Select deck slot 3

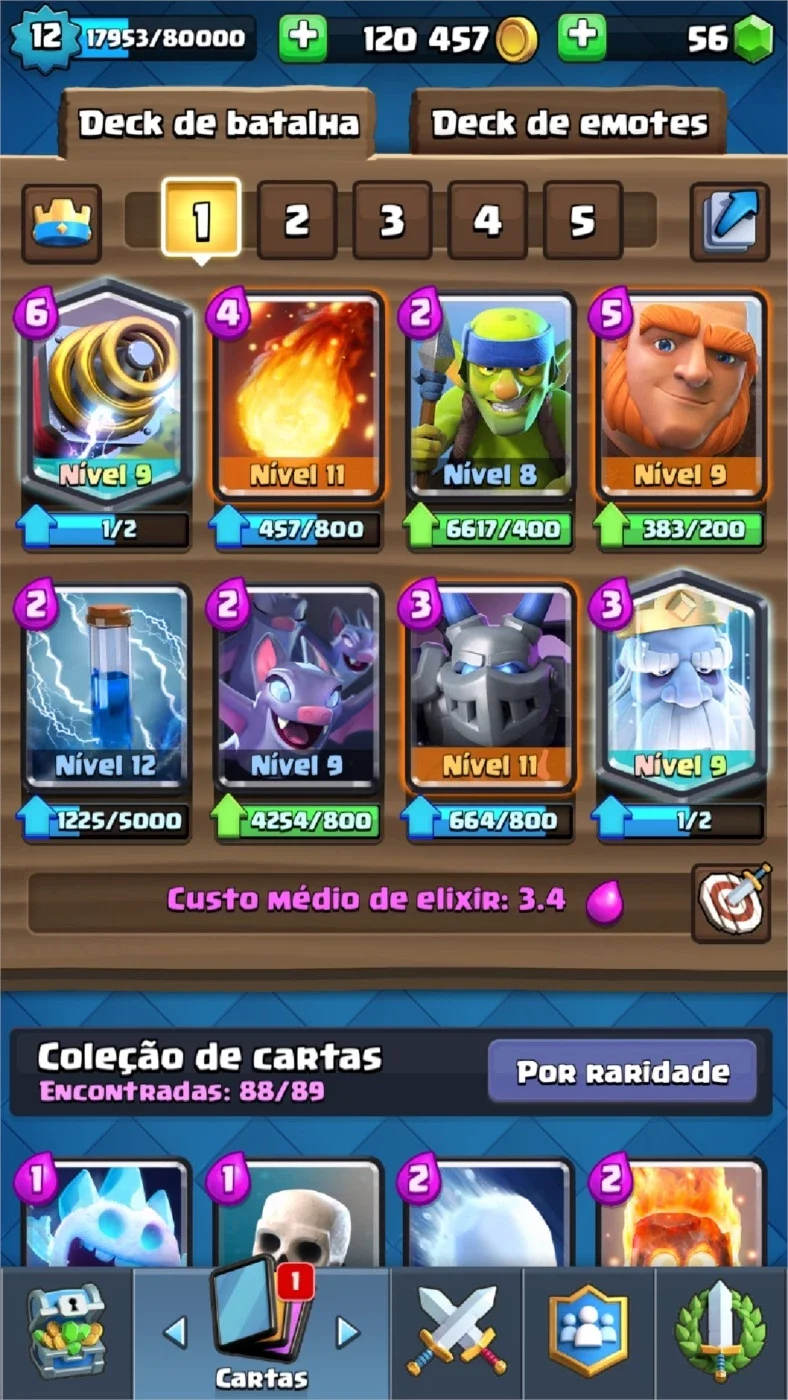(391, 220)
